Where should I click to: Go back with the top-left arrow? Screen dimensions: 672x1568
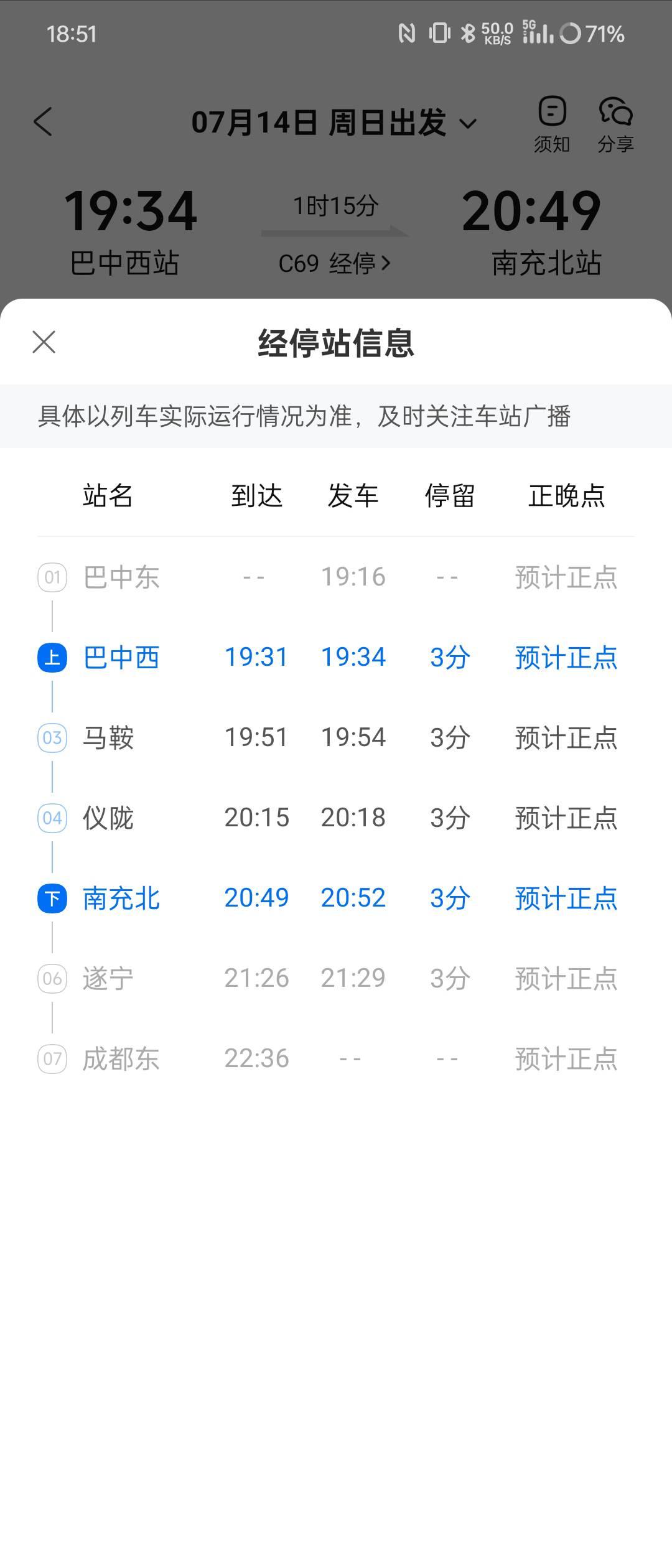(x=43, y=121)
